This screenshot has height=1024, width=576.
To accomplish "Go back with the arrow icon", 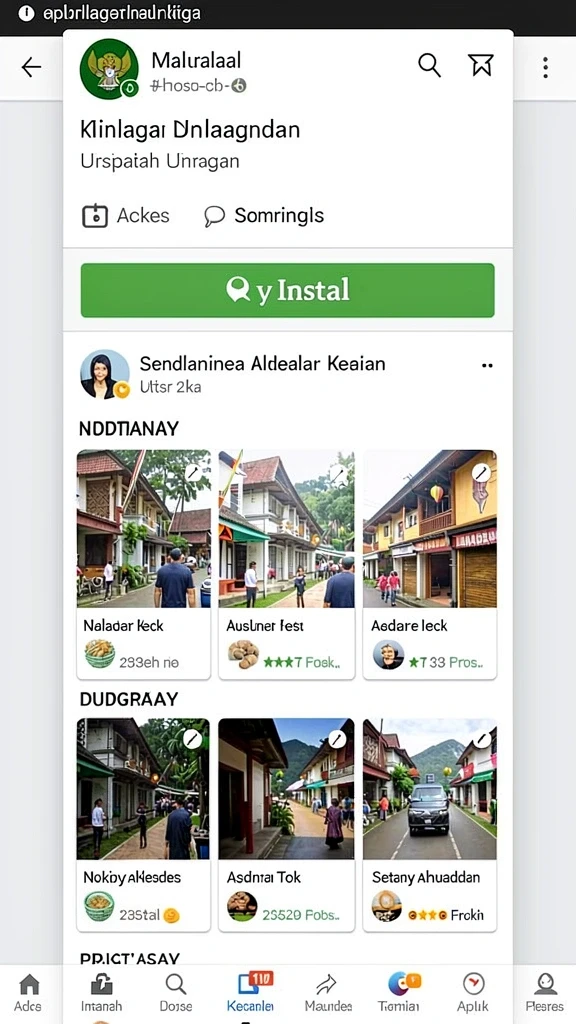I will (31, 67).
